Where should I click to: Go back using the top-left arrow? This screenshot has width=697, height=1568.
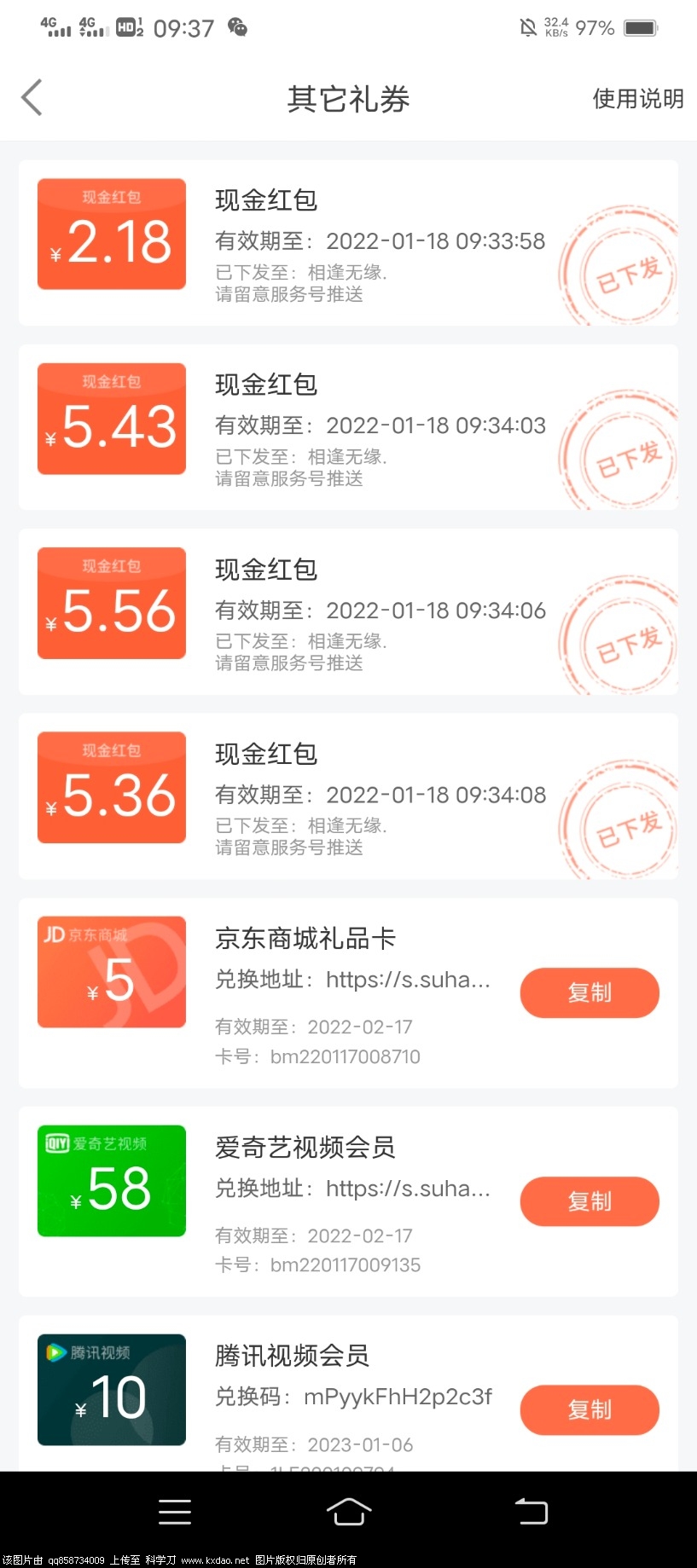tap(32, 98)
